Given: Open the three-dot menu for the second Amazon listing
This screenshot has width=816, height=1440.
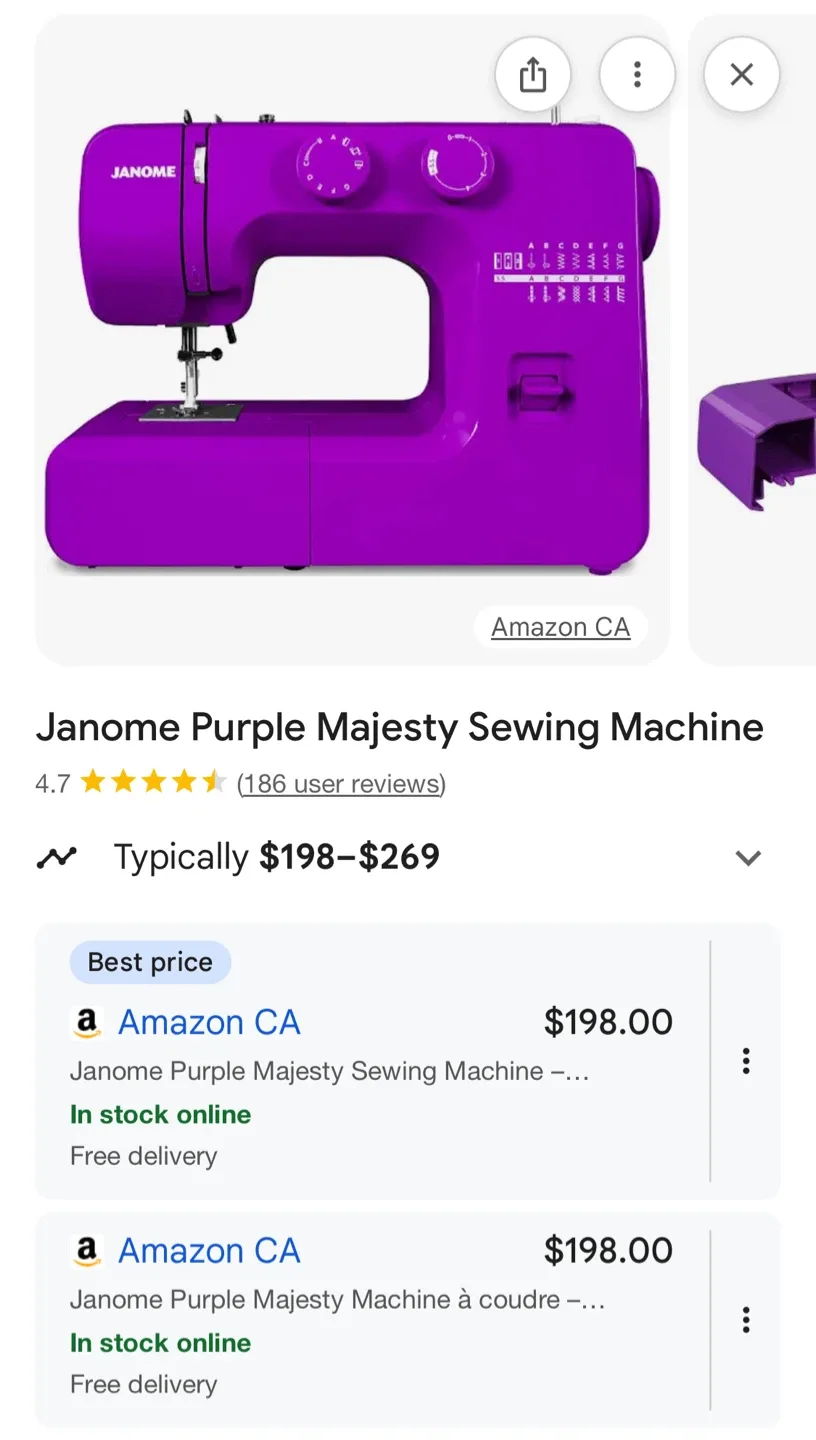Looking at the screenshot, I should [745, 1319].
